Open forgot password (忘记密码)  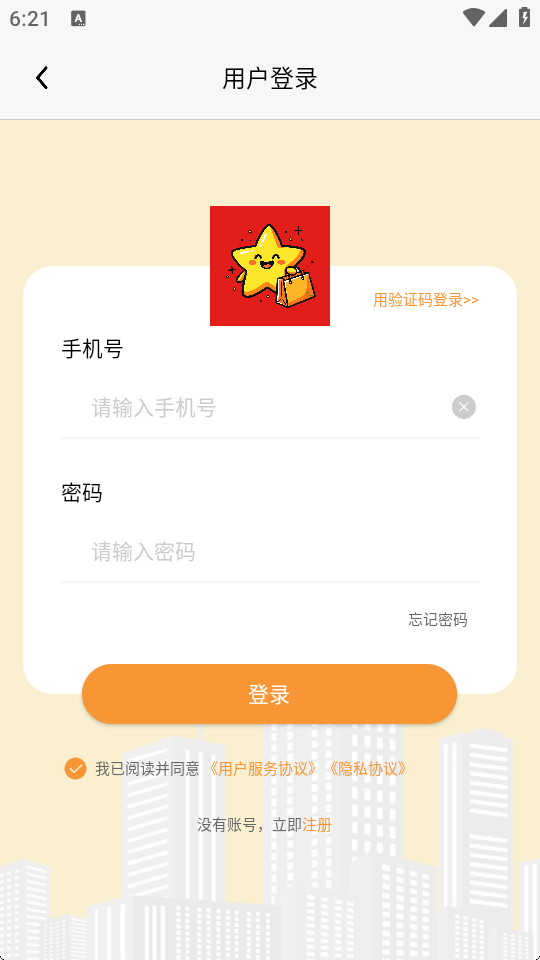point(438,620)
